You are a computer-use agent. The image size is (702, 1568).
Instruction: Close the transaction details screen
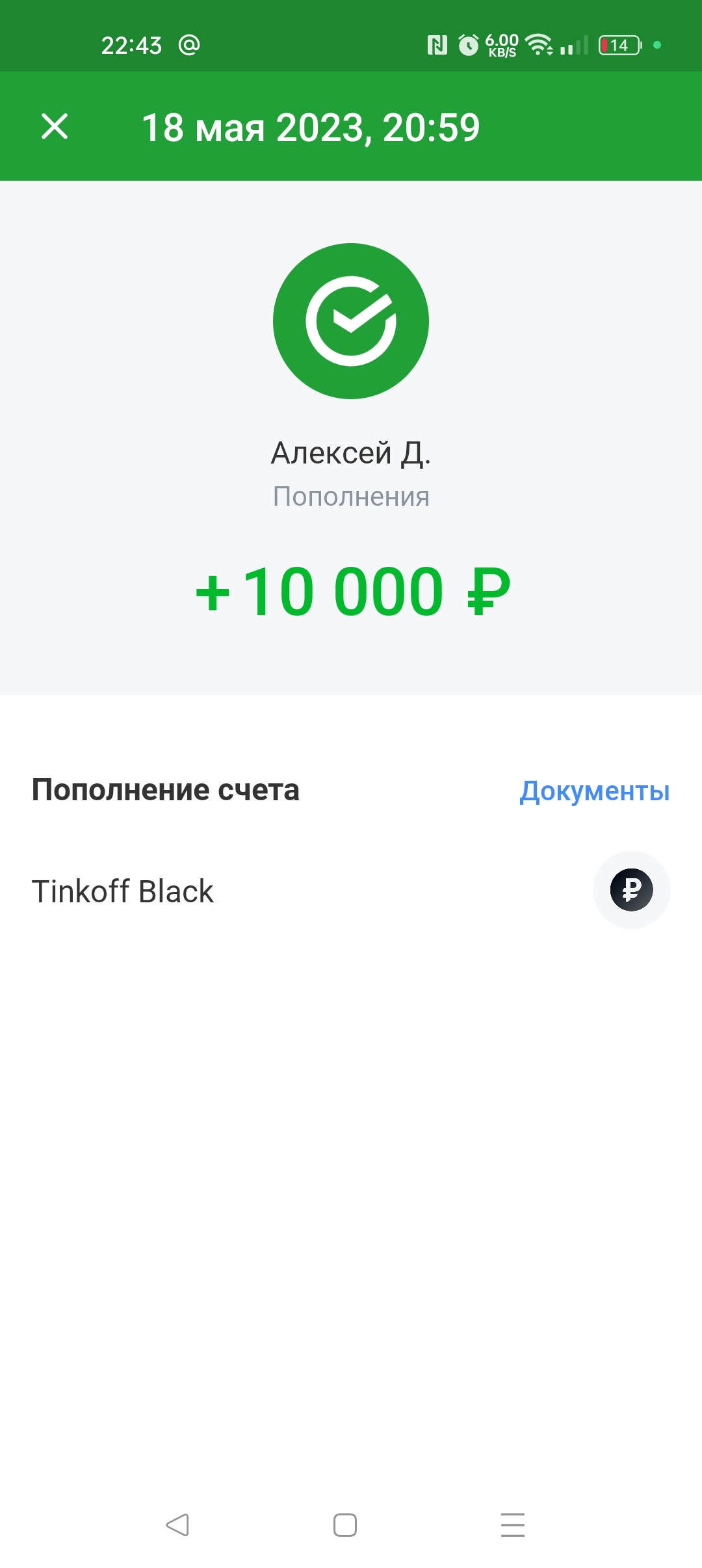tap(55, 126)
